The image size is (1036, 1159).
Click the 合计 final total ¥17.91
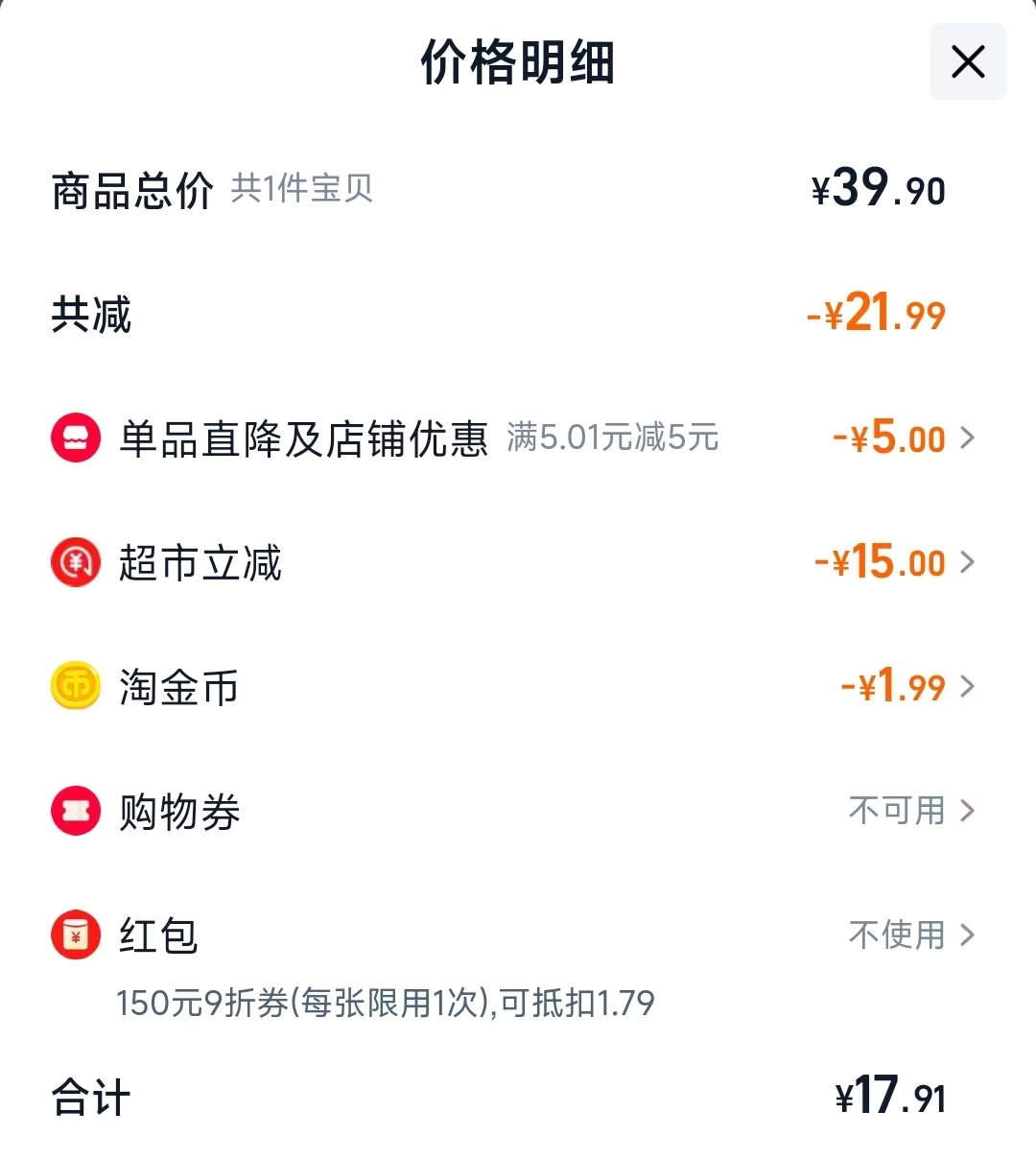[x=887, y=1095]
